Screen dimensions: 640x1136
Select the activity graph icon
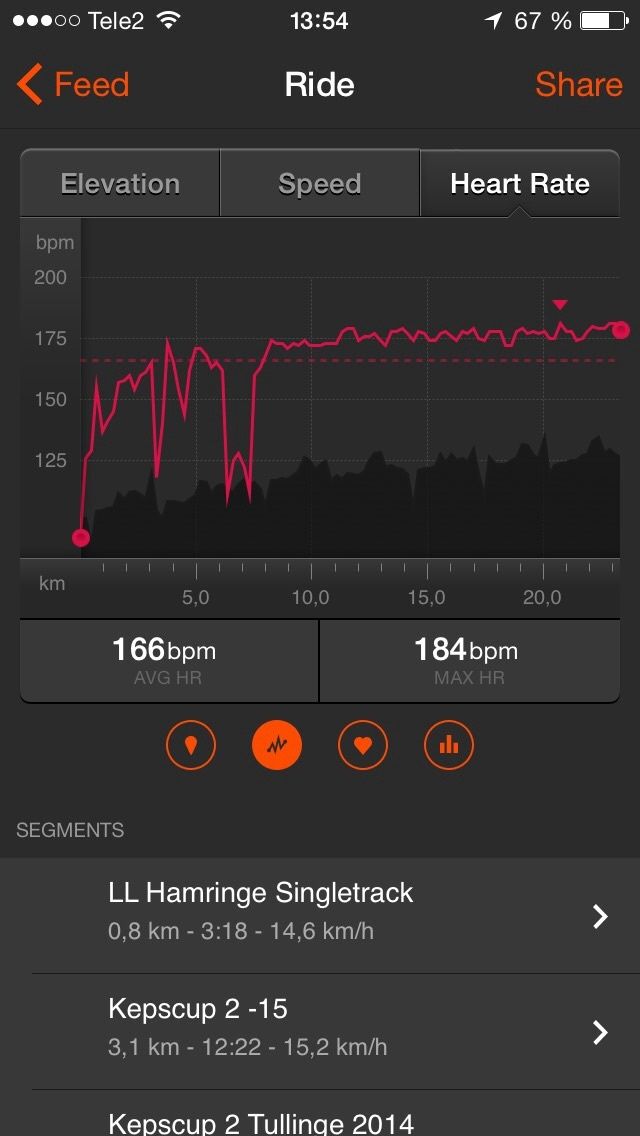[x=277, y=745]
